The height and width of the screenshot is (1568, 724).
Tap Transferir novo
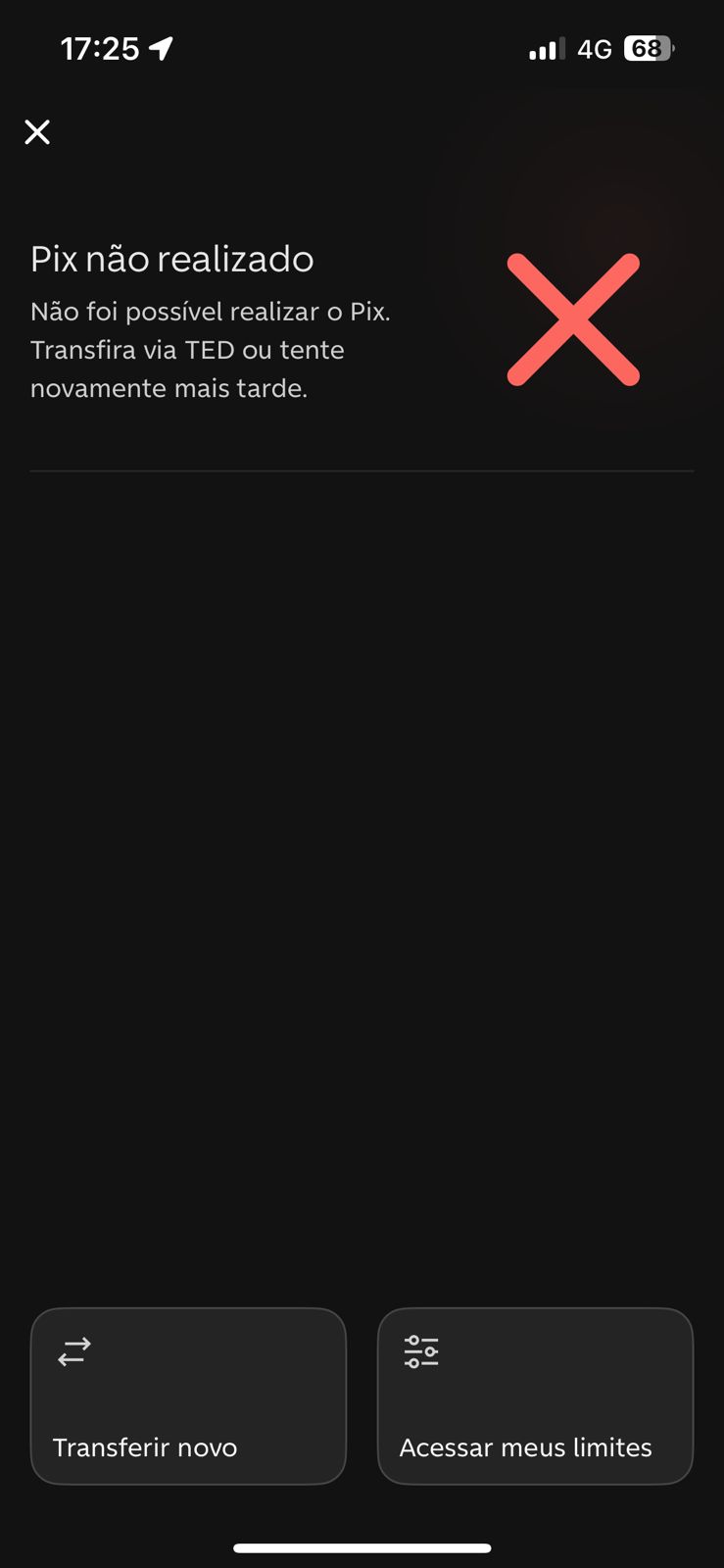coord(188,1396)
